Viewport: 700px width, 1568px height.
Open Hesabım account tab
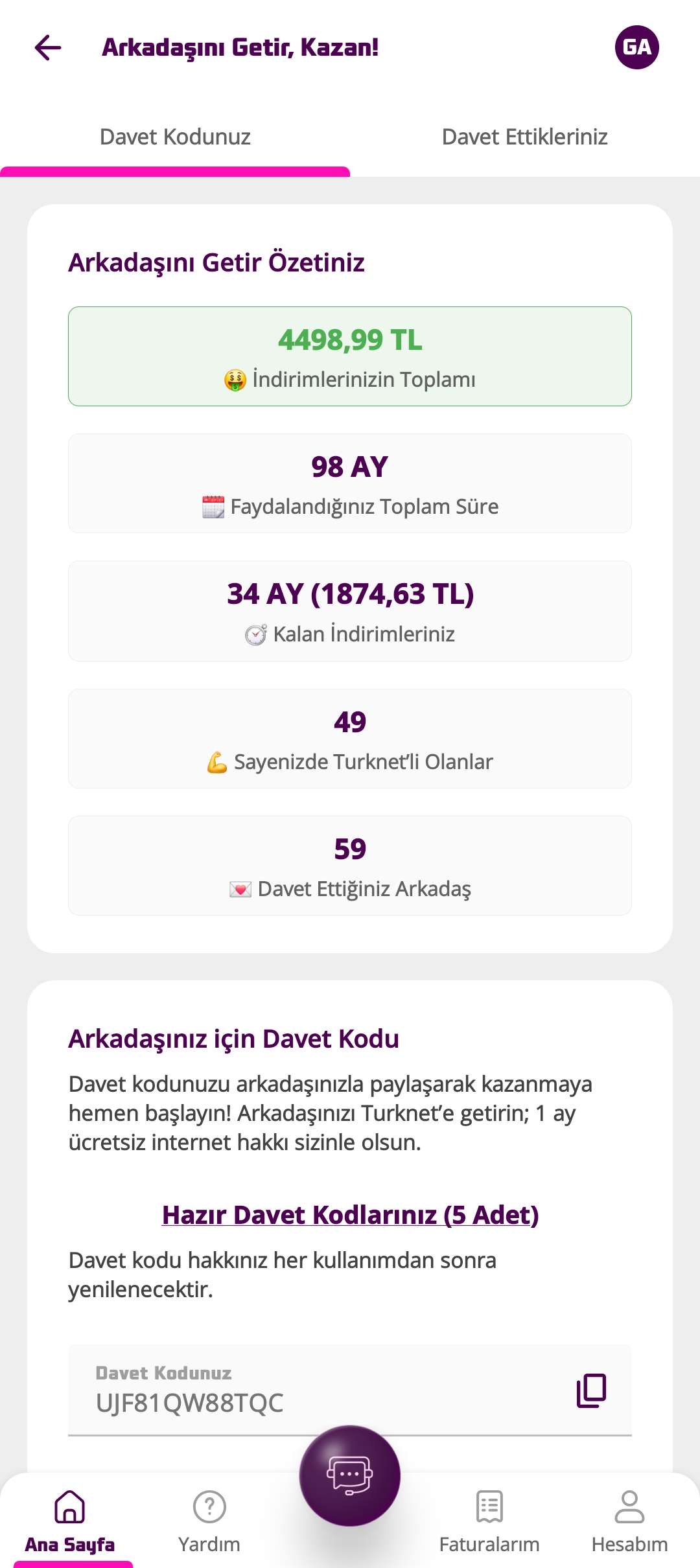pyautogui.click(x=629, y=1520)
